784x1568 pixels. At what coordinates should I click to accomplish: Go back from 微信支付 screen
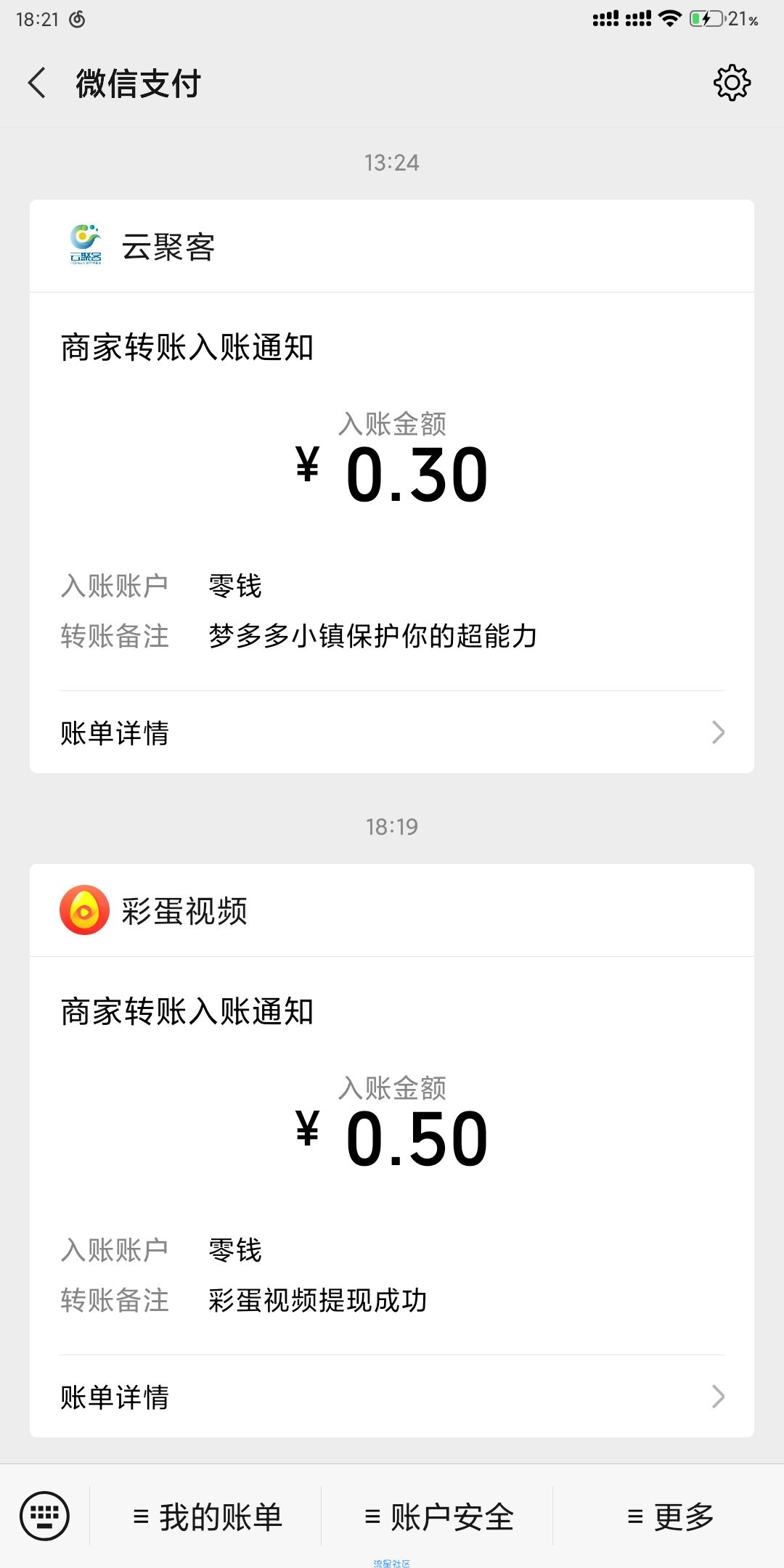[x=37, y=83]
